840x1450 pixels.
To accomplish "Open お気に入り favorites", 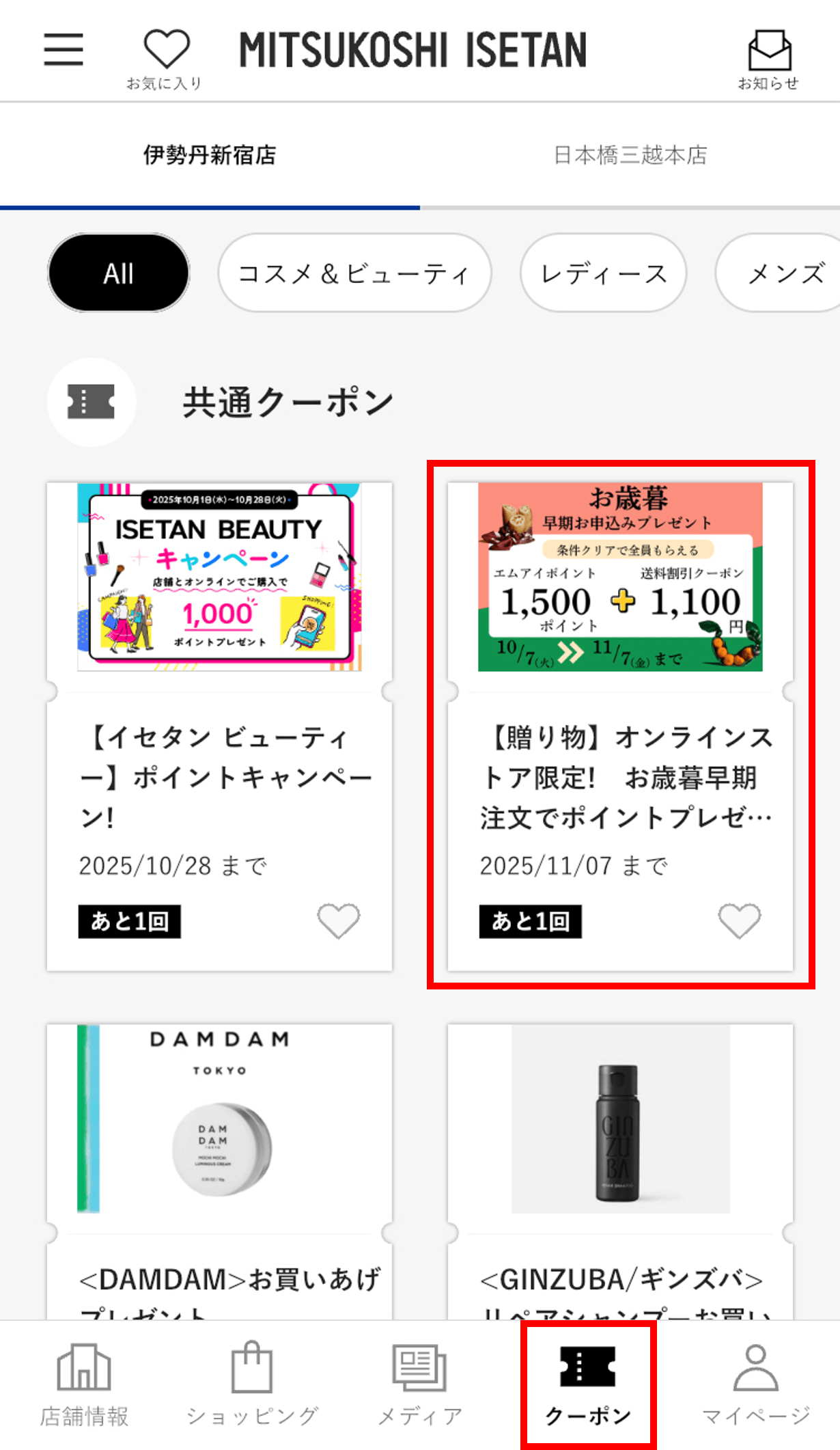I will 166,58.
